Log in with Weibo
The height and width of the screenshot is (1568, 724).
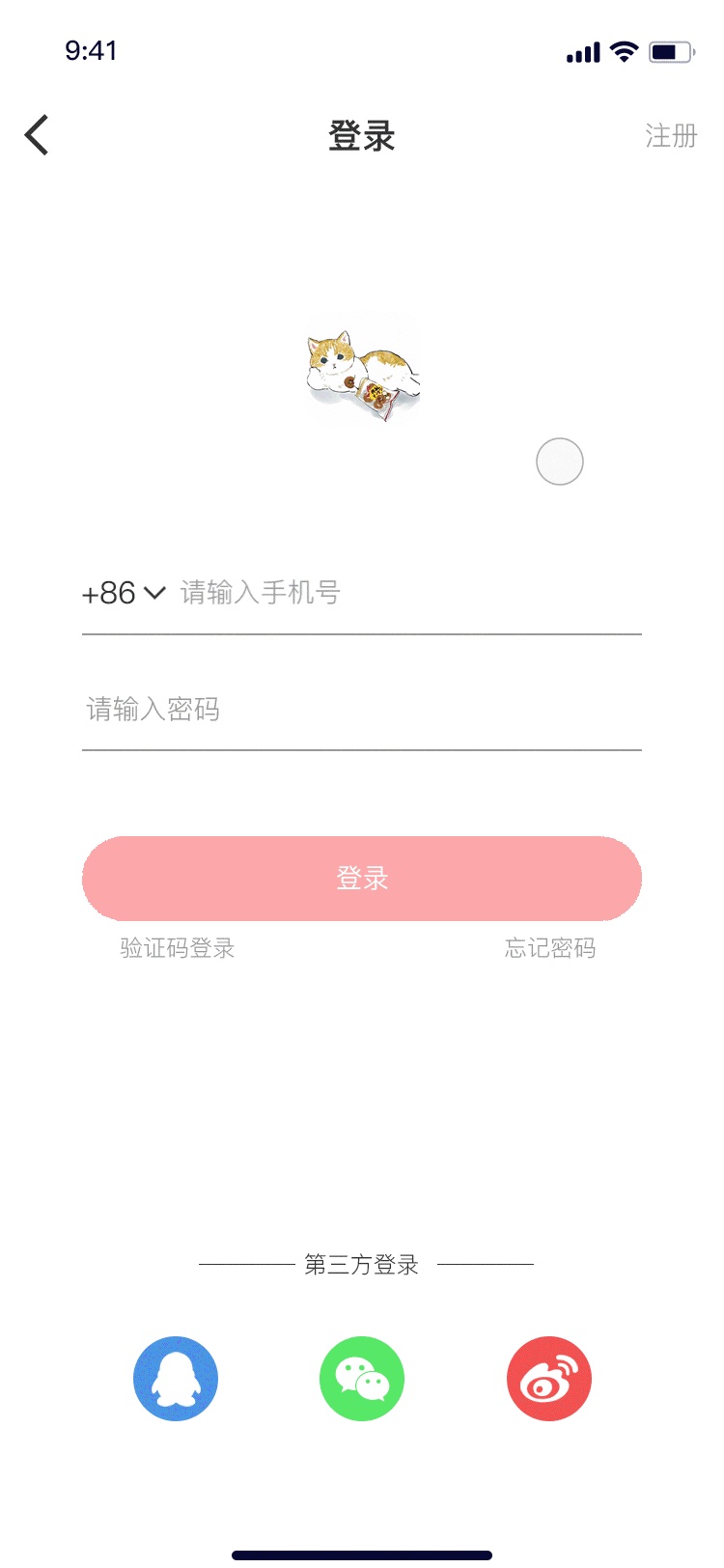[548, 1379]
